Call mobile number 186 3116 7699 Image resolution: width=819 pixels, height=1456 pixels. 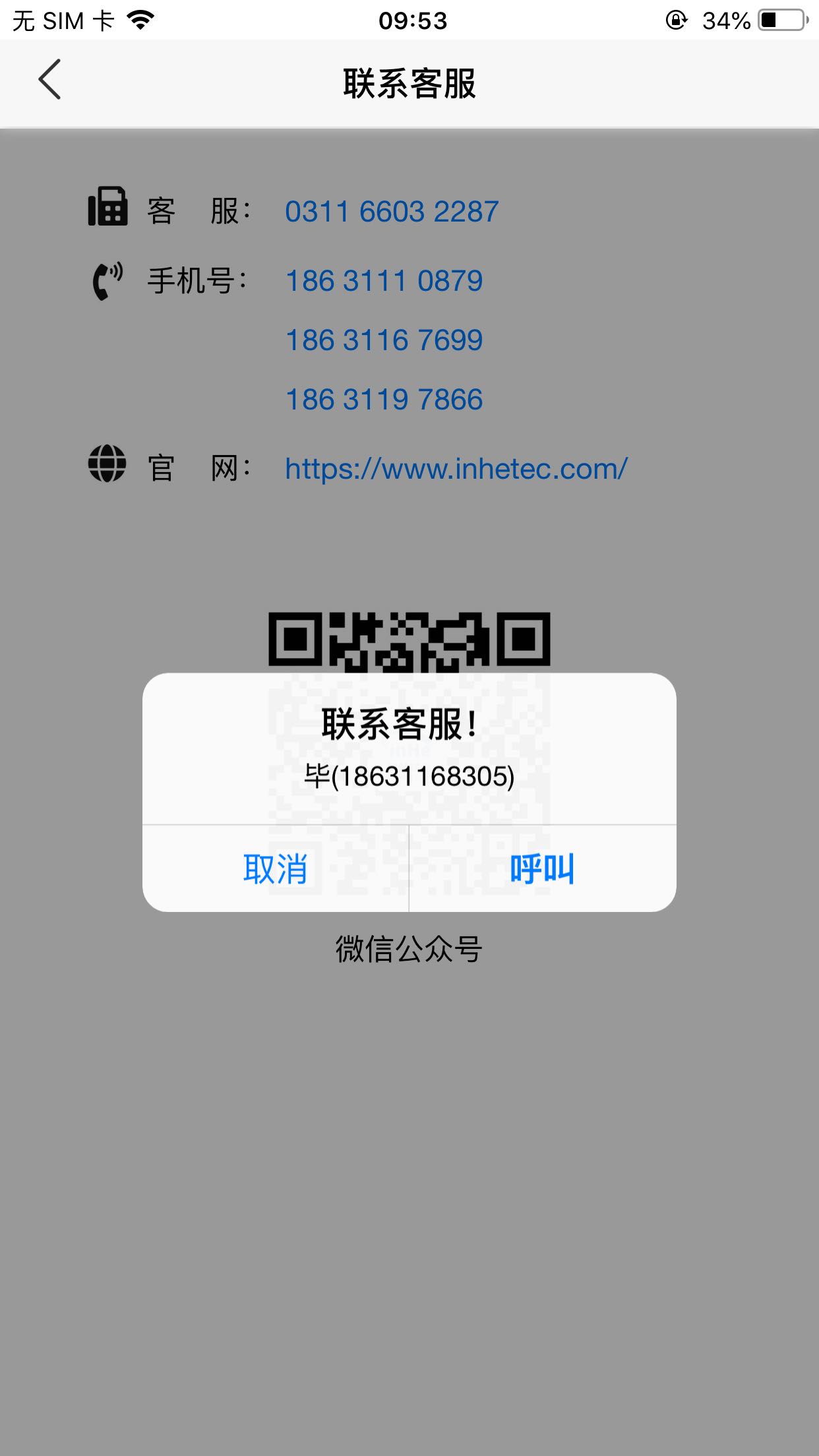click(384, 340)
